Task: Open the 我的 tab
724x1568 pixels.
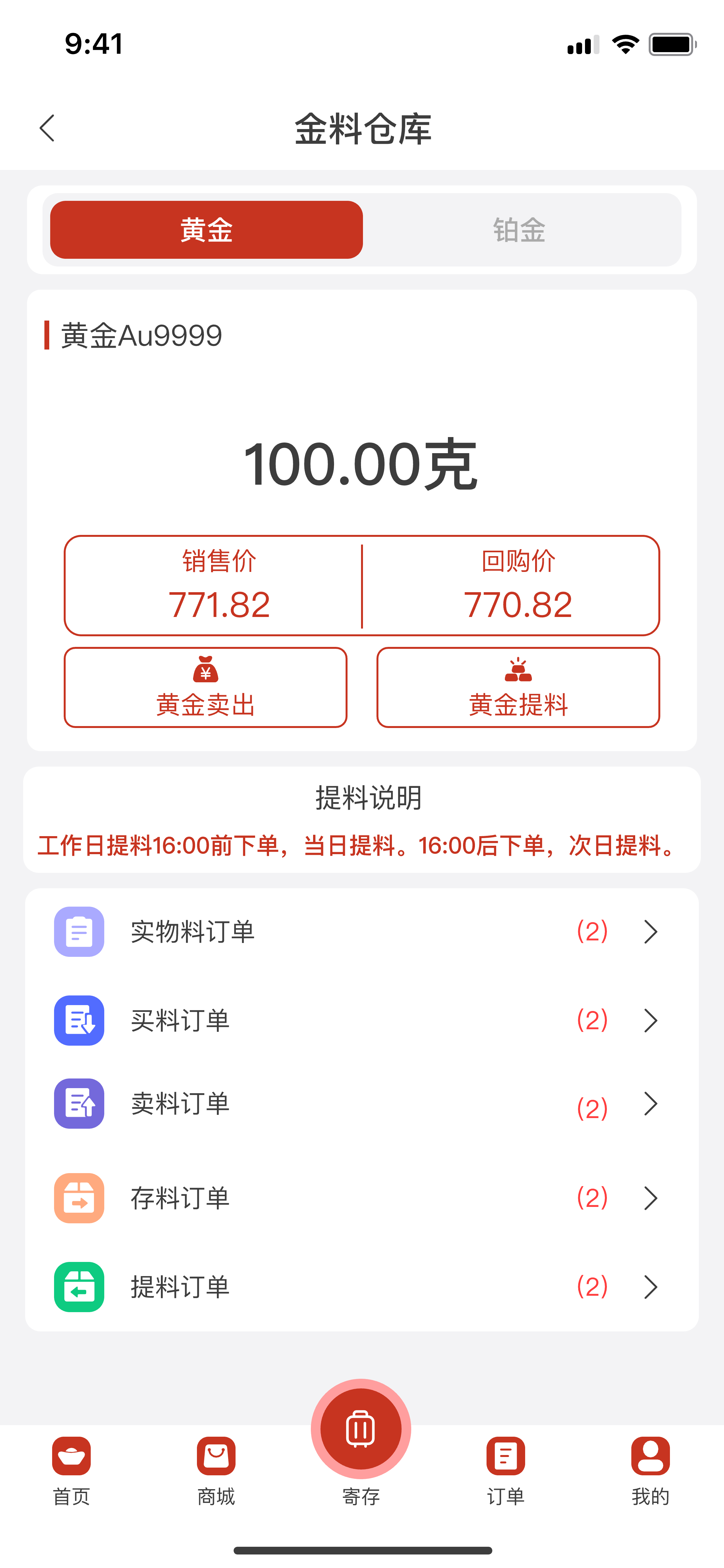Action: click(650, 1470)
